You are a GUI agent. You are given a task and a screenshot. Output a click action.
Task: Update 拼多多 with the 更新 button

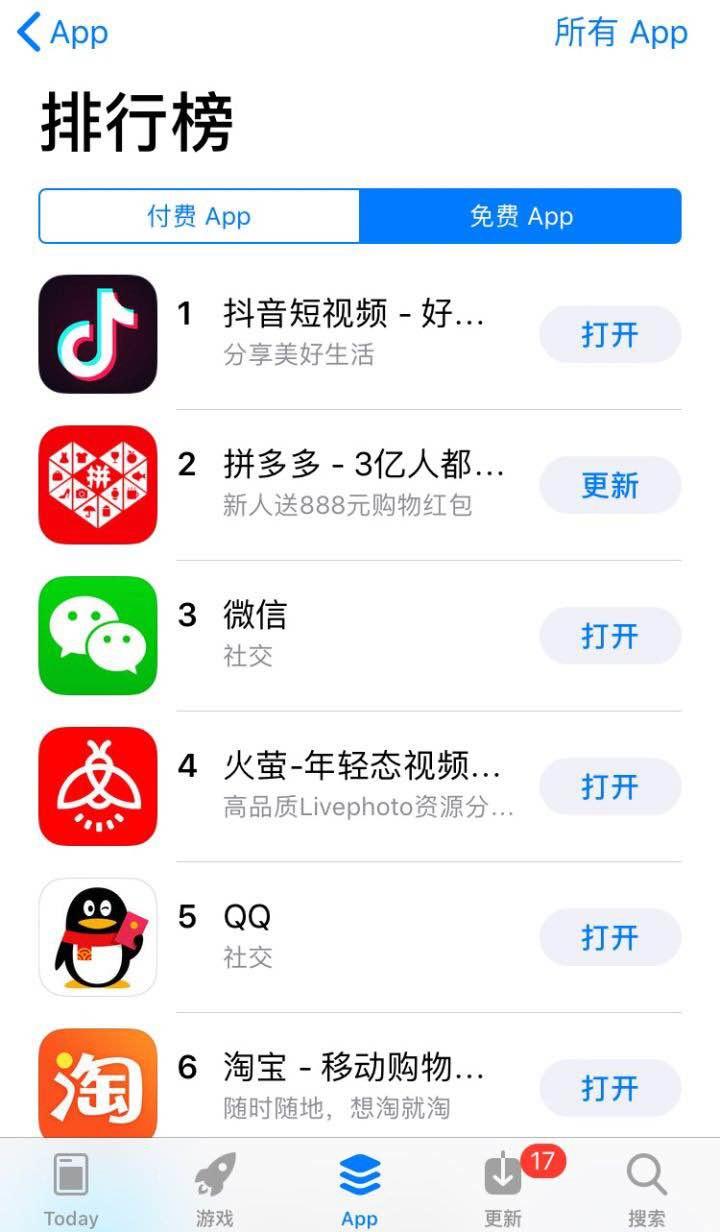point(610,486)
